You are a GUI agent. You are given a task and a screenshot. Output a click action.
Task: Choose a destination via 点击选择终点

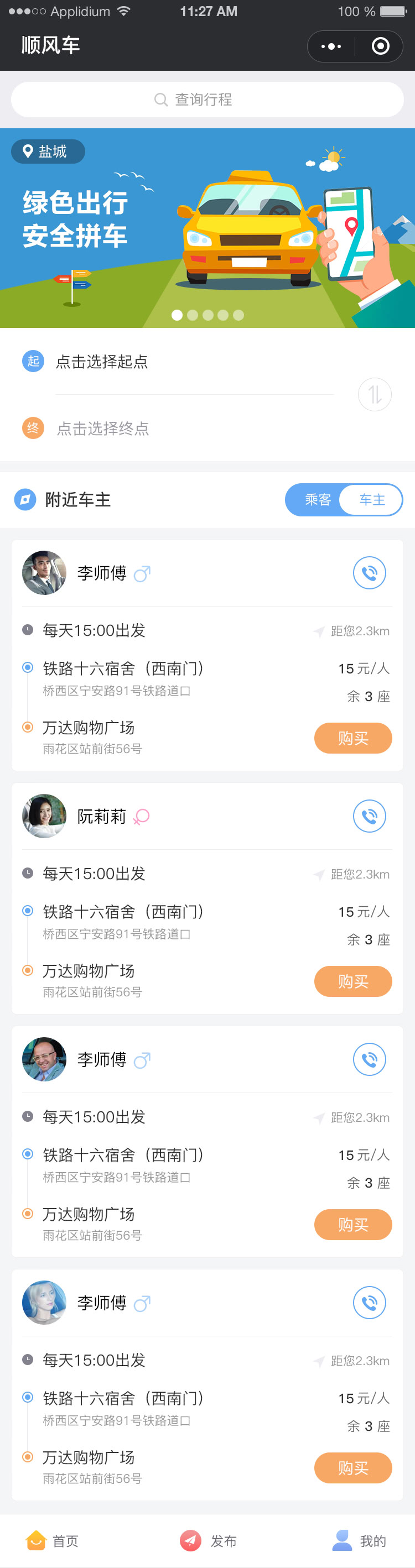pyautogui.click(x=103, y=428)
